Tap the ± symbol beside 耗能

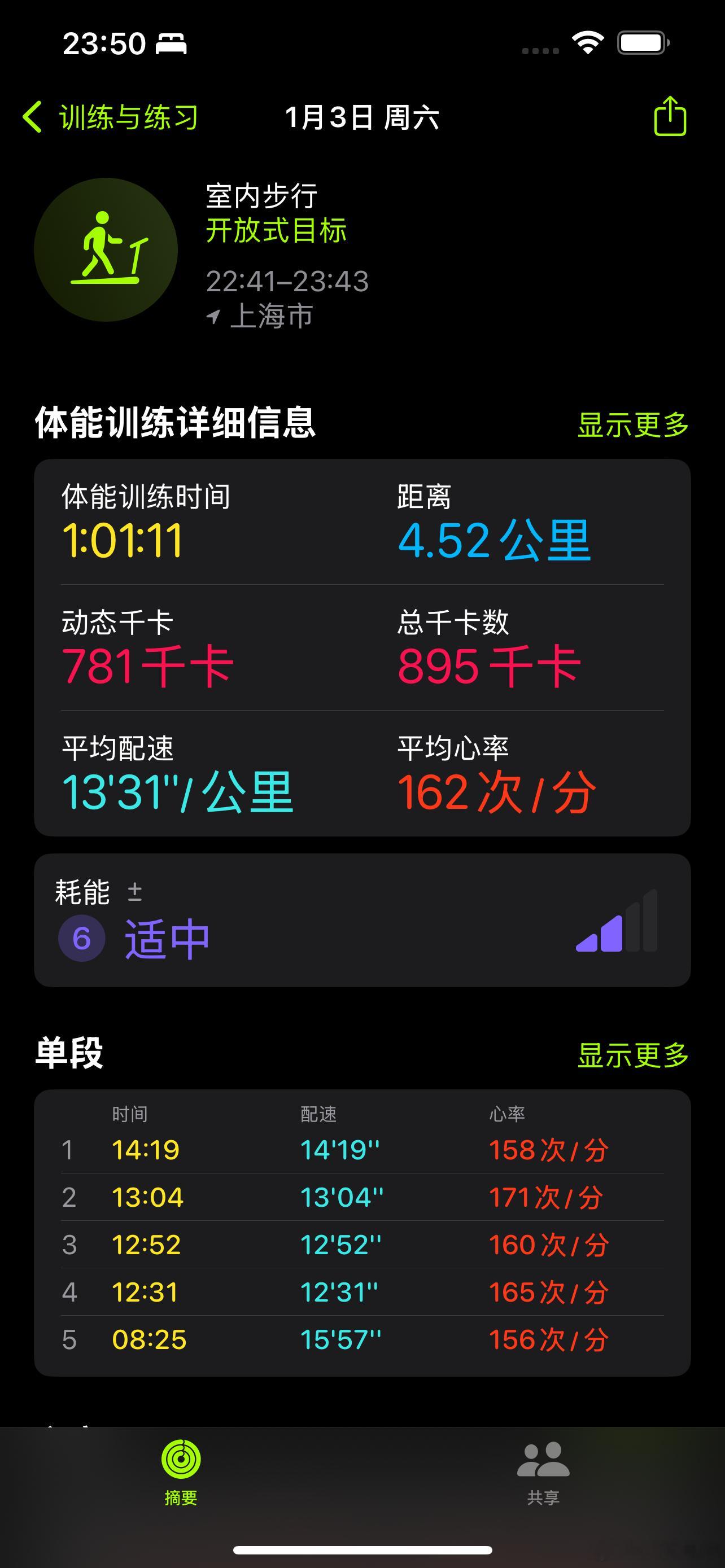[135, 892]
